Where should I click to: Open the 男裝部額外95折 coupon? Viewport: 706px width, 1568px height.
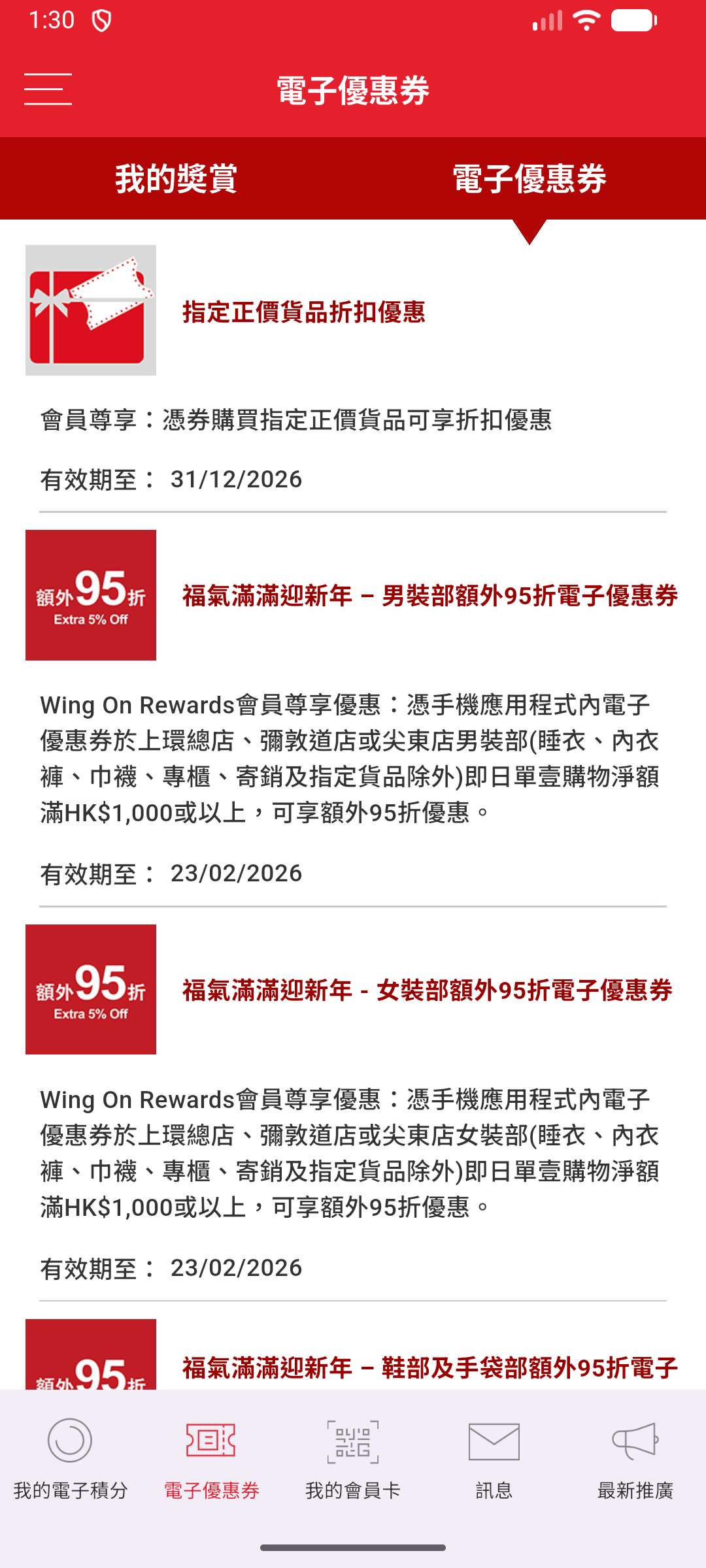pos(429,596)
